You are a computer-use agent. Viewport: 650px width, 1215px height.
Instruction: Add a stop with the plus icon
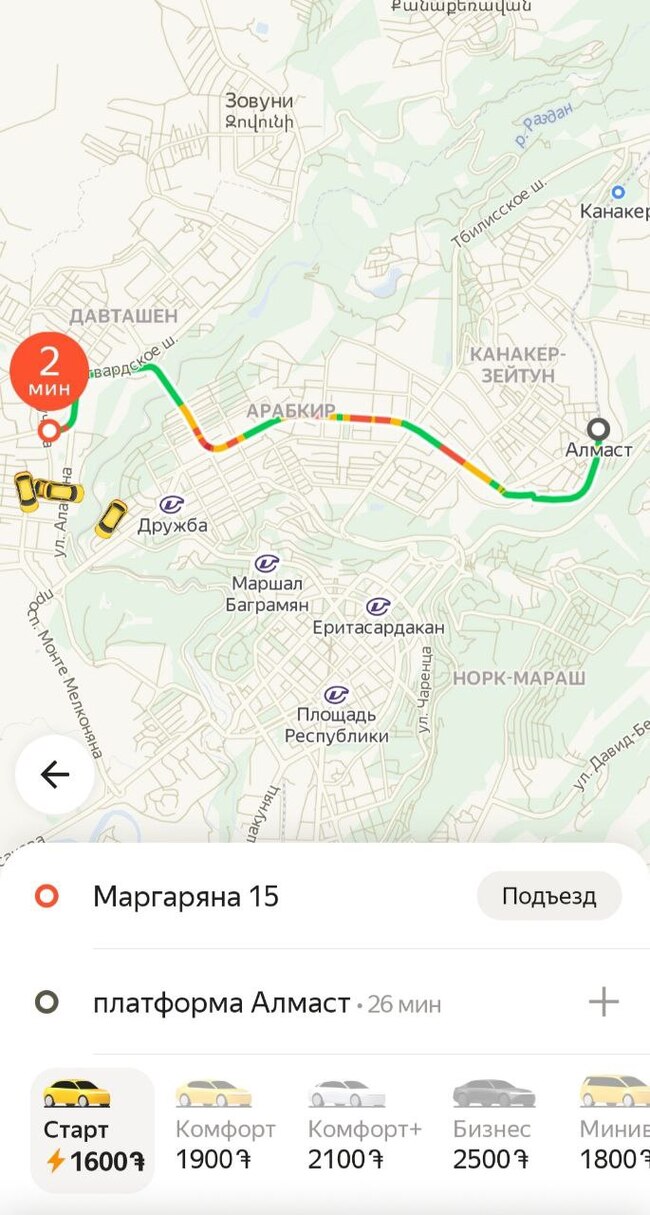[603, 1002]
